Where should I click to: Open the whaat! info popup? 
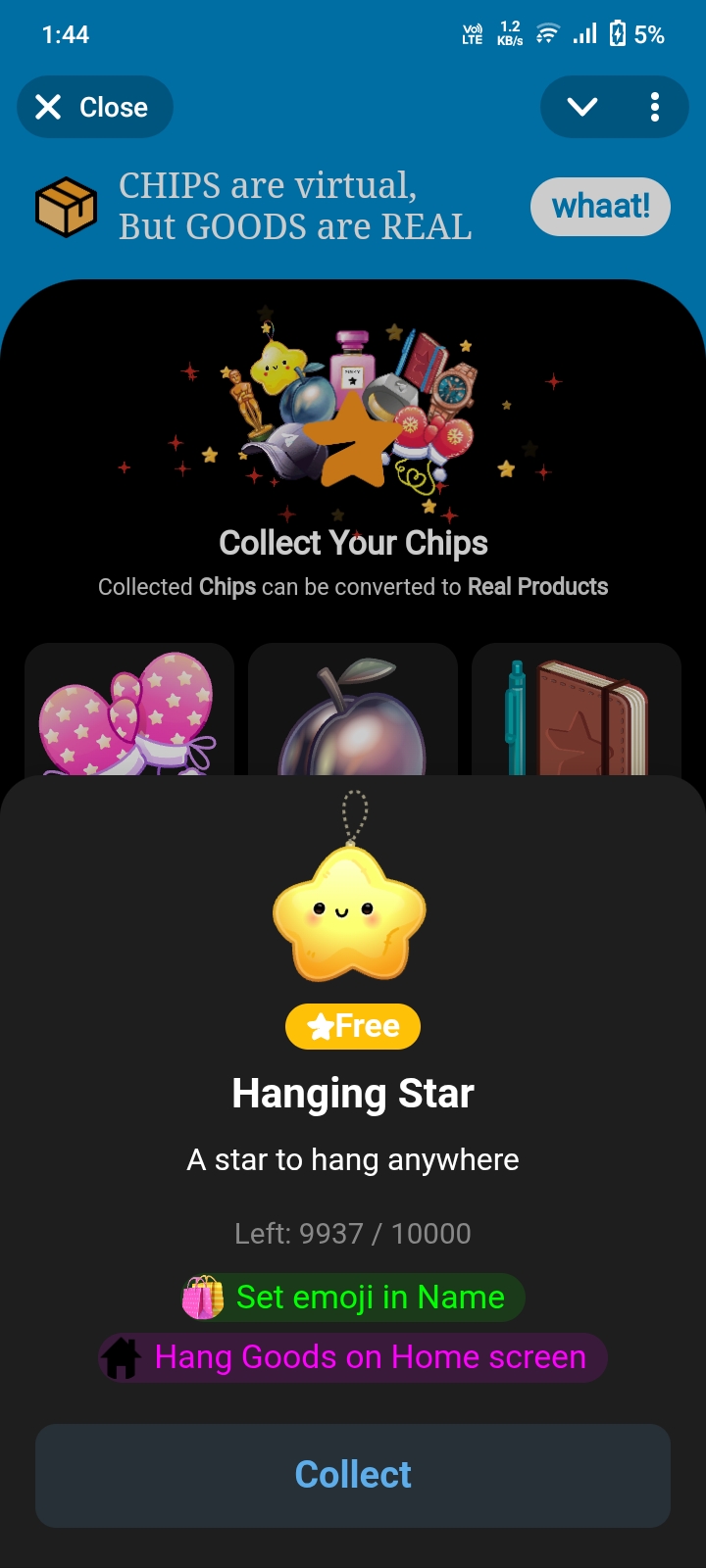pyautogui.click(x=600, y=207)
